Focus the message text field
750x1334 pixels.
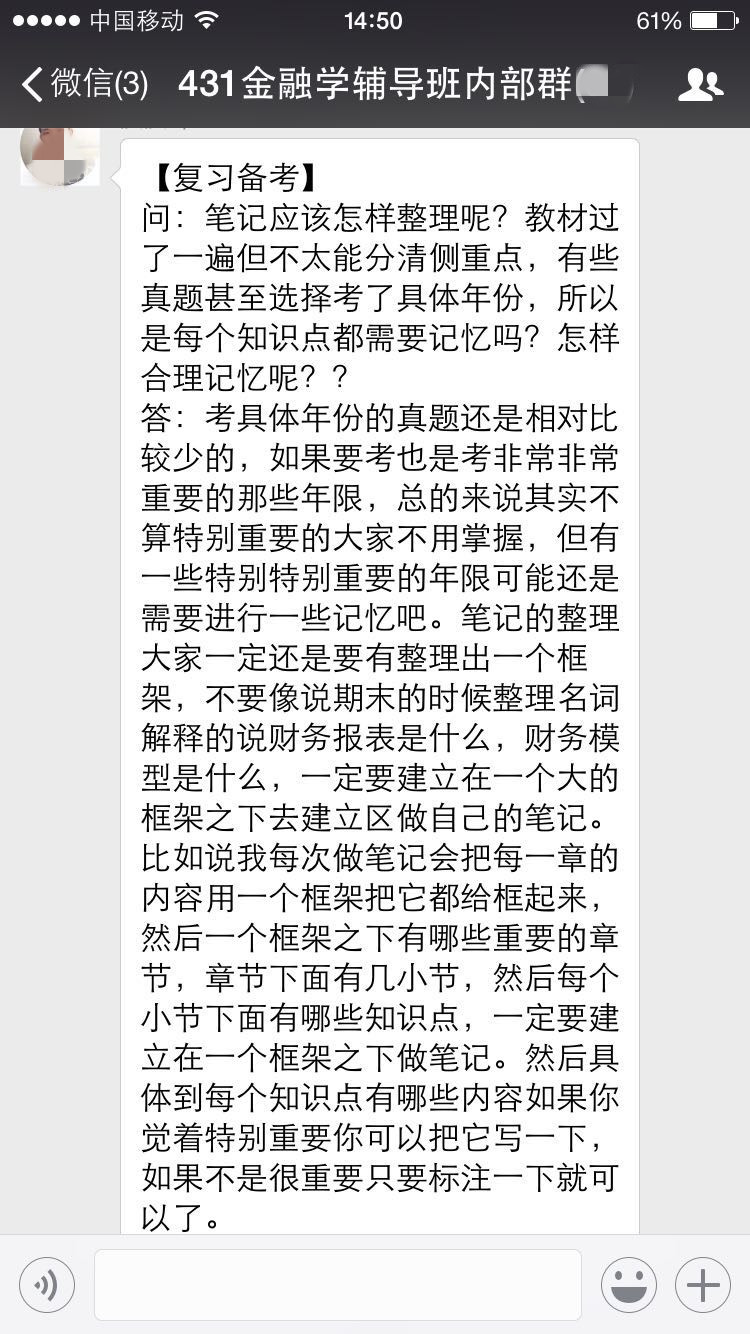[338, 1284]
